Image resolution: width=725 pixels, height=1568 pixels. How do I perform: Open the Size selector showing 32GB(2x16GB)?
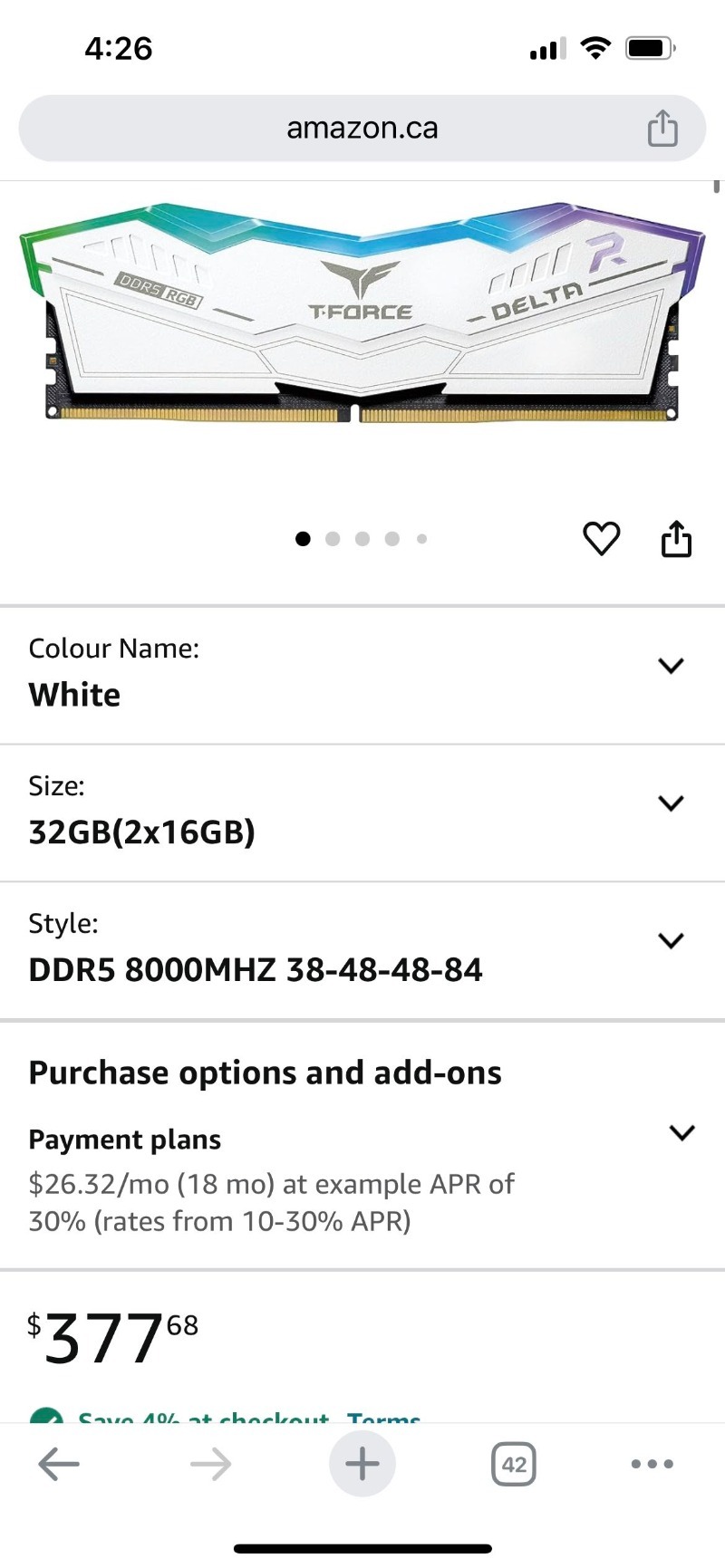(x=671, y=803)
